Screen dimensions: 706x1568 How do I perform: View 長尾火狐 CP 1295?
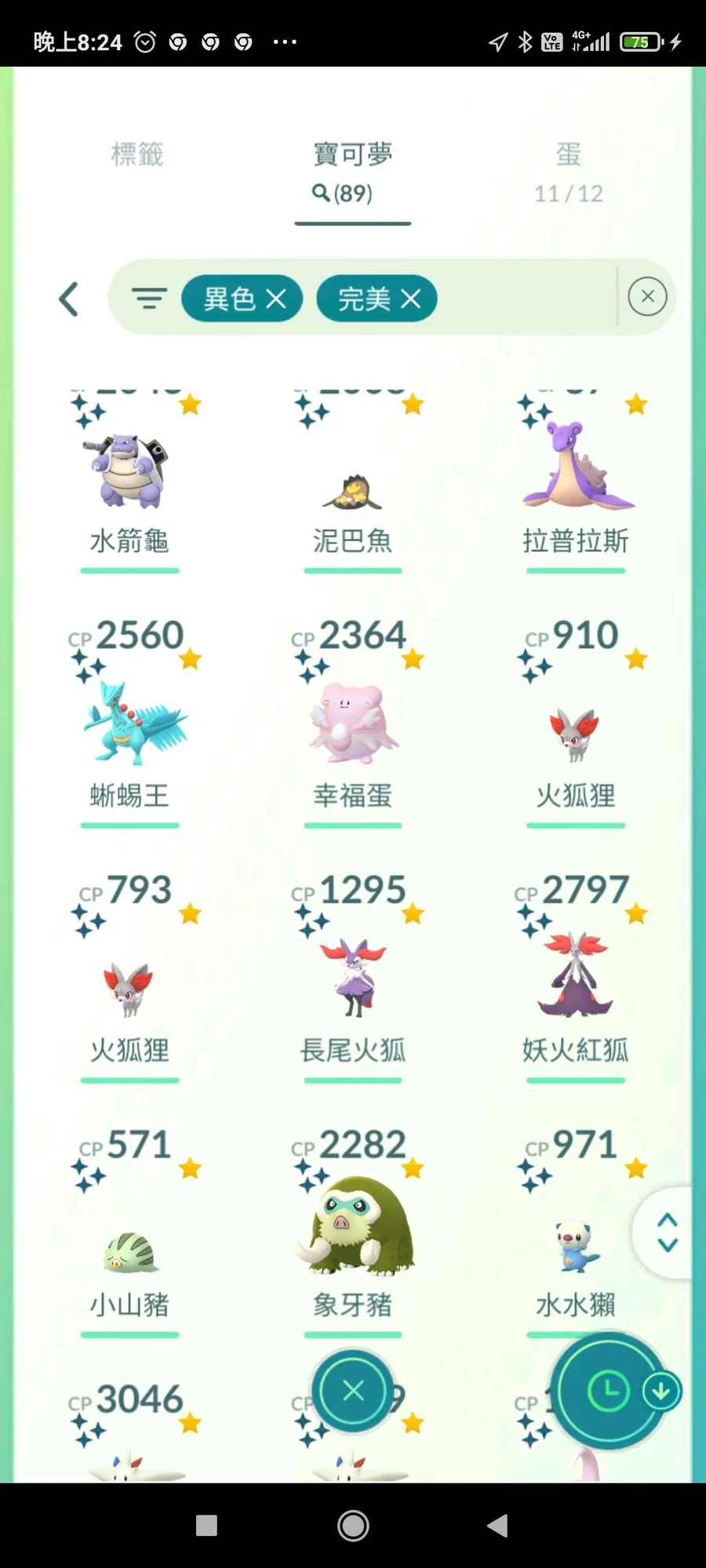352,980
